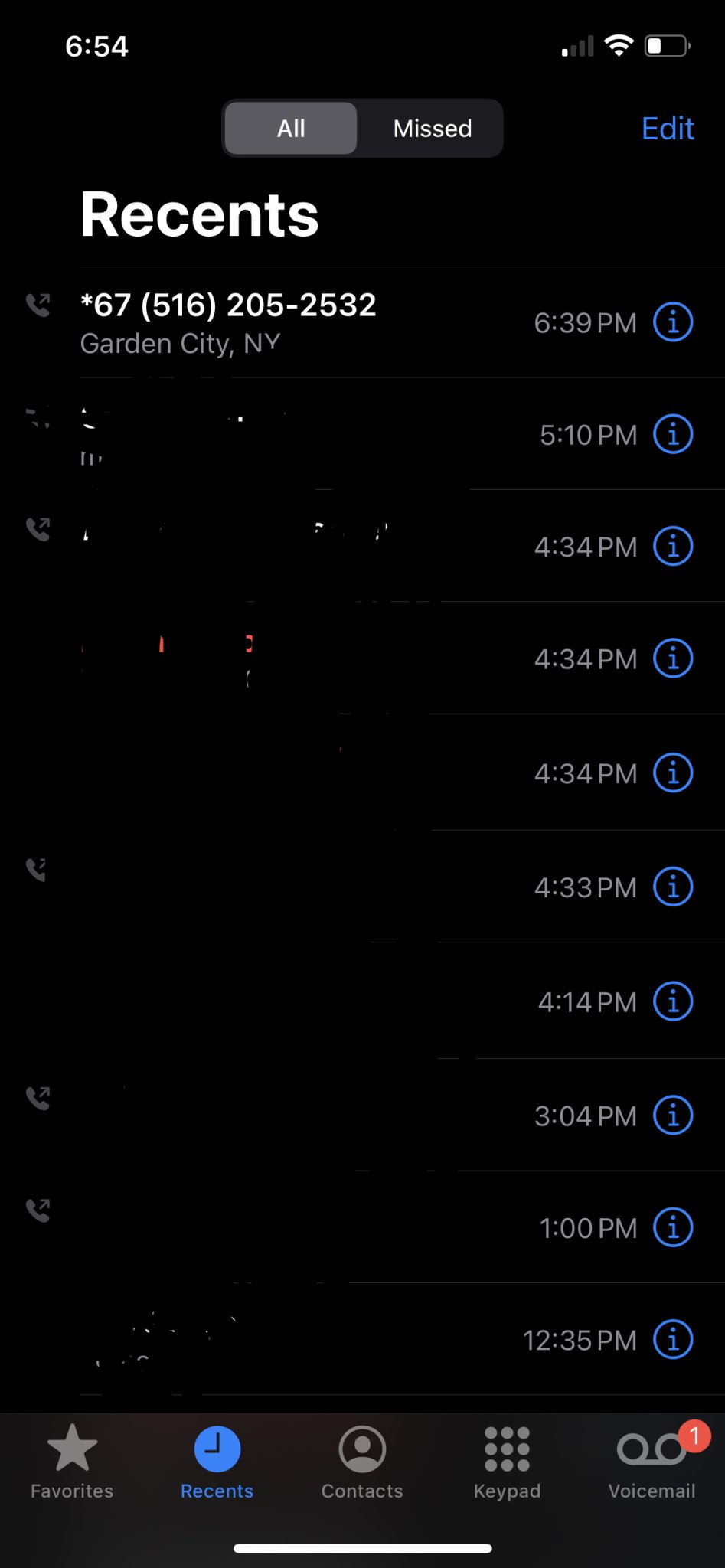Switch to the Keypad tab
This screenshot has width=725, height=1568.
tap(507, 1462)
